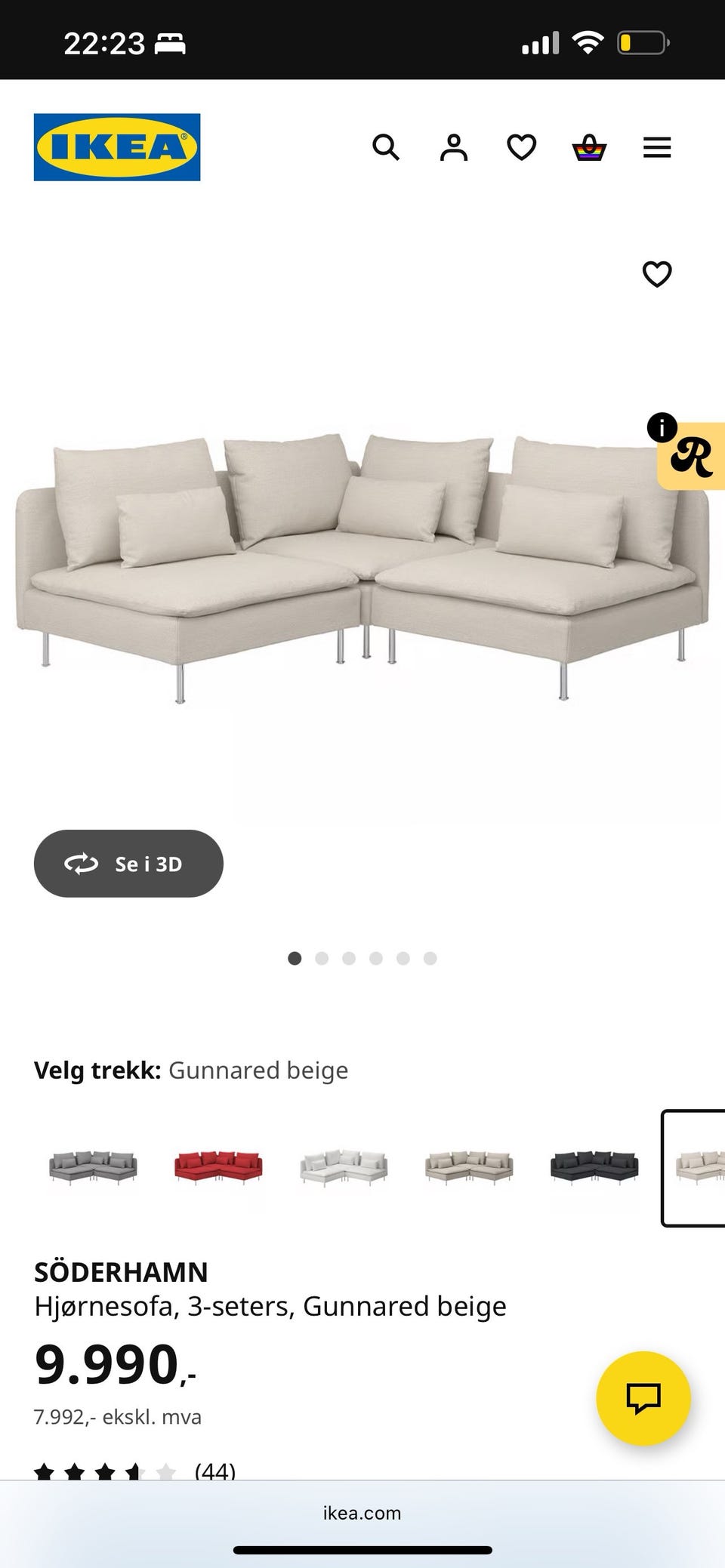Screen dimensions: 725x1568
Task: Open the (44) customer reviews link
Action: point(214,1471)
